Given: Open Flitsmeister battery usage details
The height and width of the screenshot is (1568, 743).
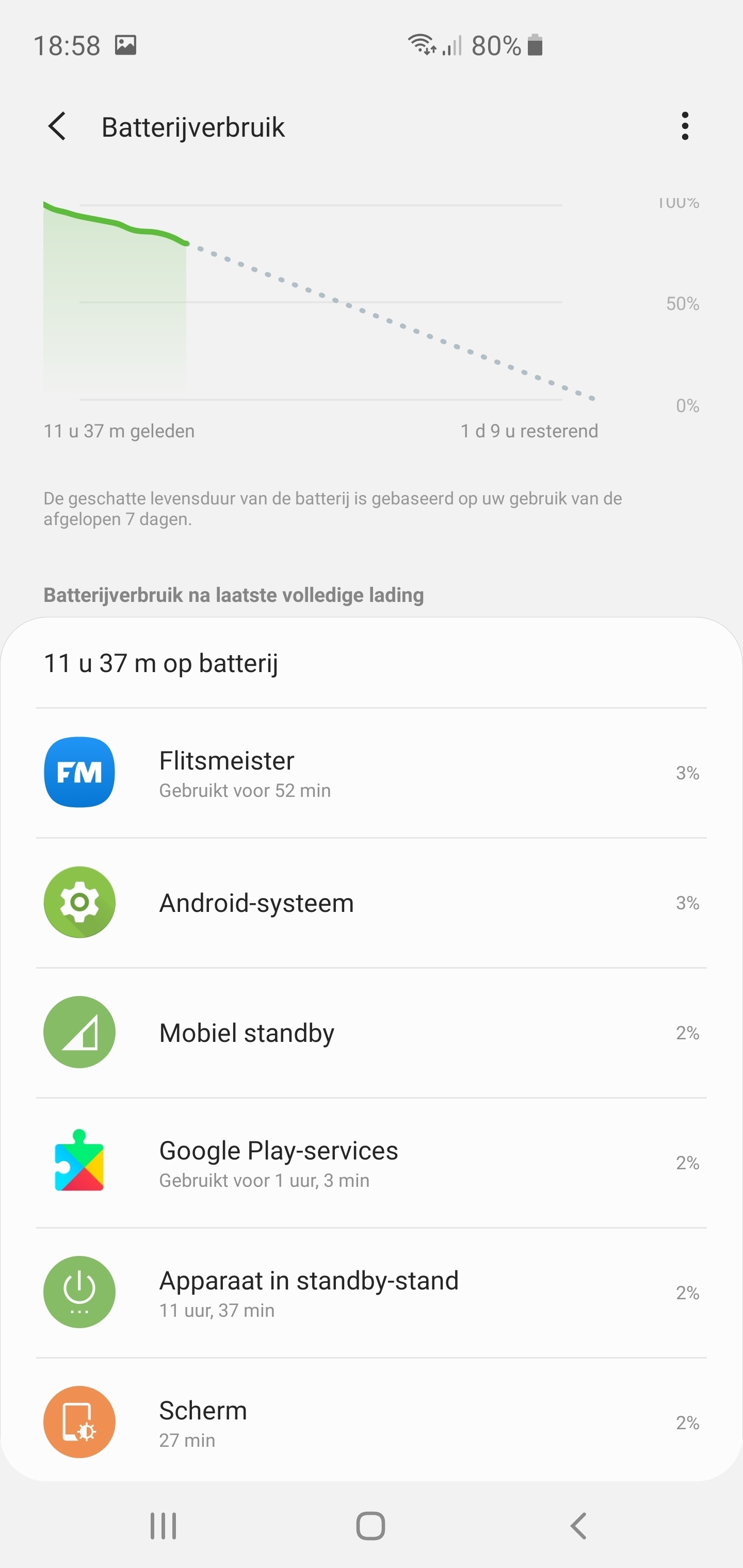Looking at the screenshot, I should pos(371,773).
